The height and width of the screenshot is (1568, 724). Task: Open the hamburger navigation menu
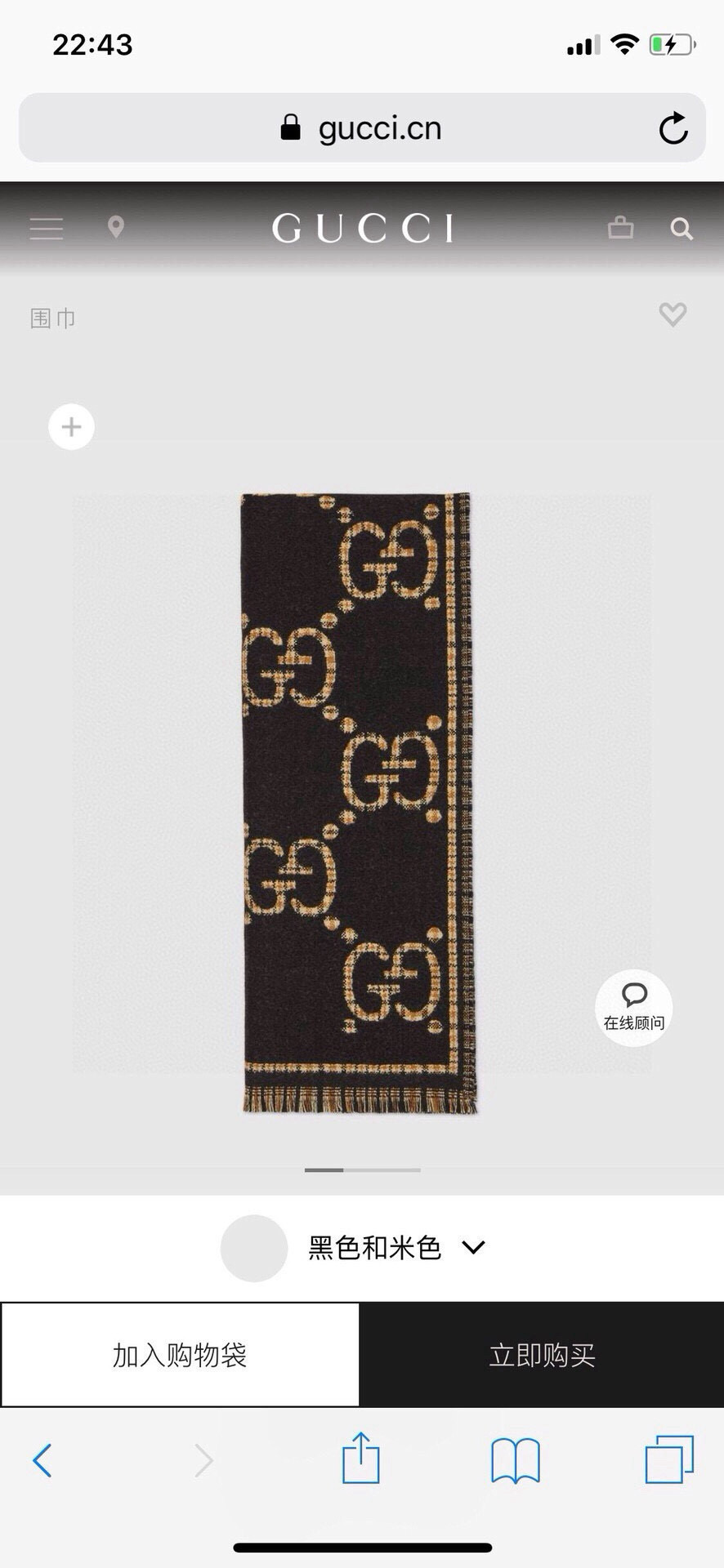[x=46, y=229]
